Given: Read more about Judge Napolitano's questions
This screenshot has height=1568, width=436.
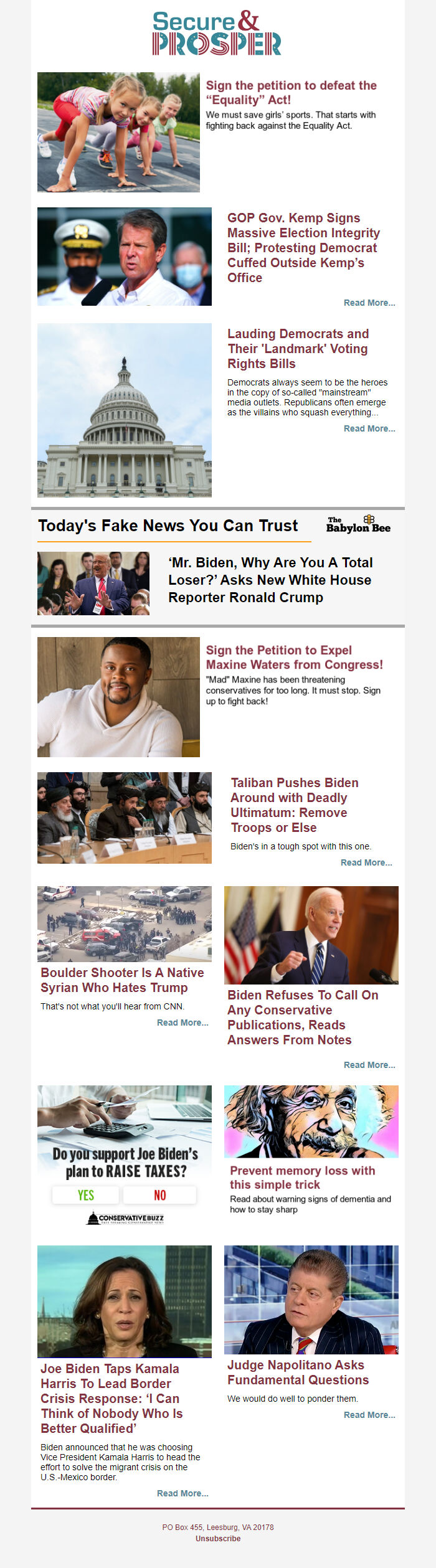Looking at the screenshot, I should pyautogui.click(x=369, y=1415).
